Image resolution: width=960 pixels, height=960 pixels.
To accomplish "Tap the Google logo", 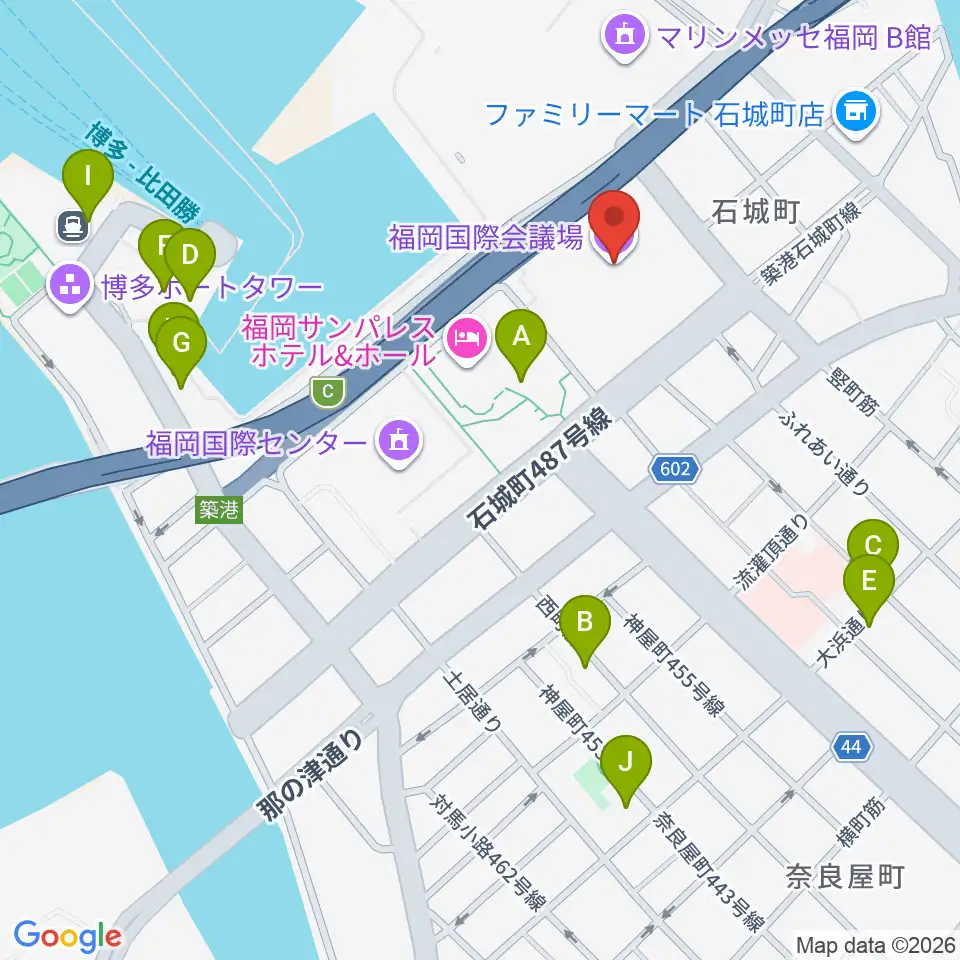I will coord(67,937).
